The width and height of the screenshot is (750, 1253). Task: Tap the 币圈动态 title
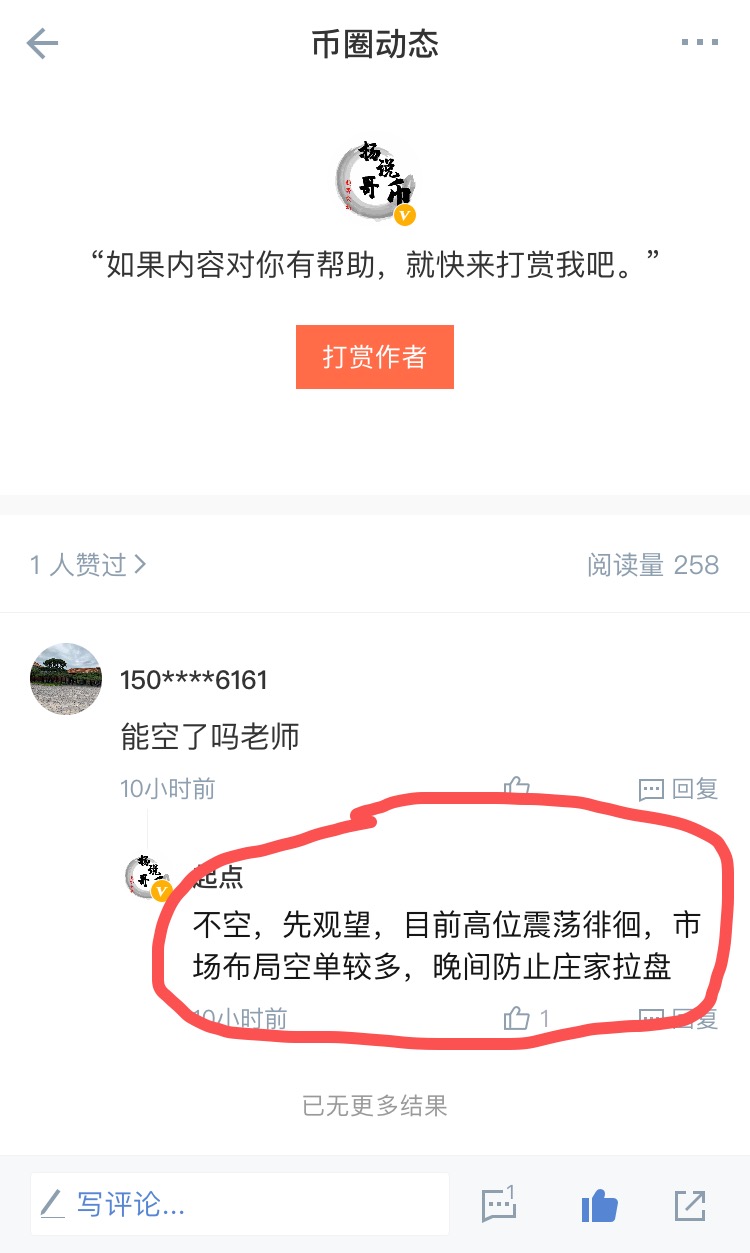pos(374,43)
